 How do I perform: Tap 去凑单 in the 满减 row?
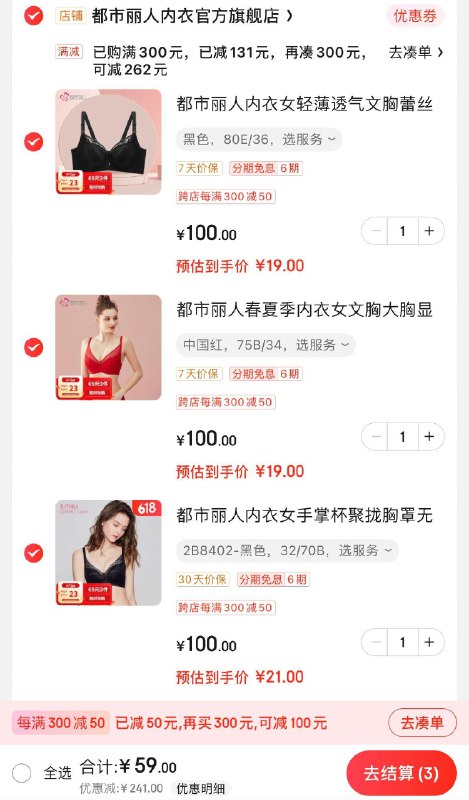[415, 52]
